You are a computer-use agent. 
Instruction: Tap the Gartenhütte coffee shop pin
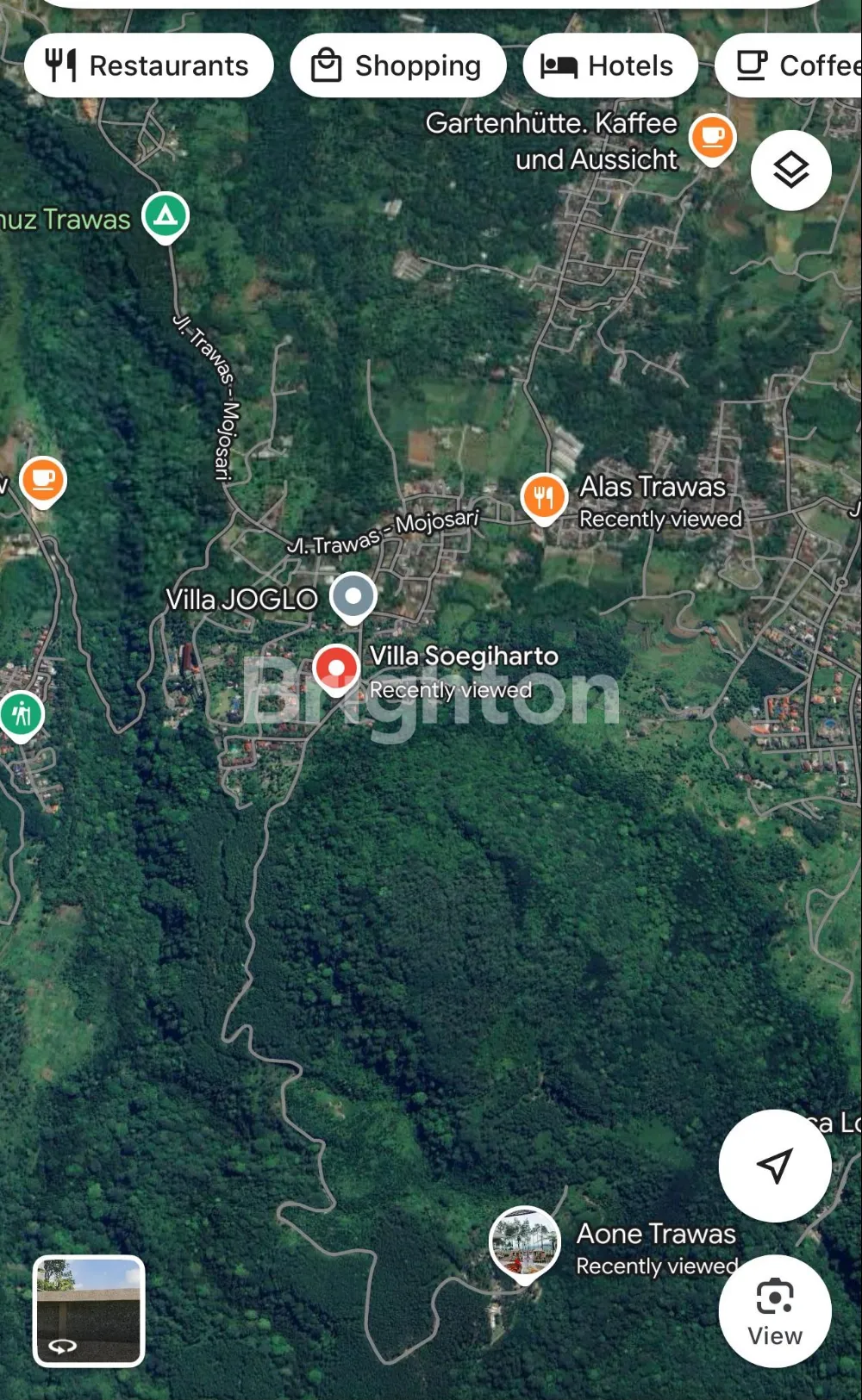click(712, 136)
